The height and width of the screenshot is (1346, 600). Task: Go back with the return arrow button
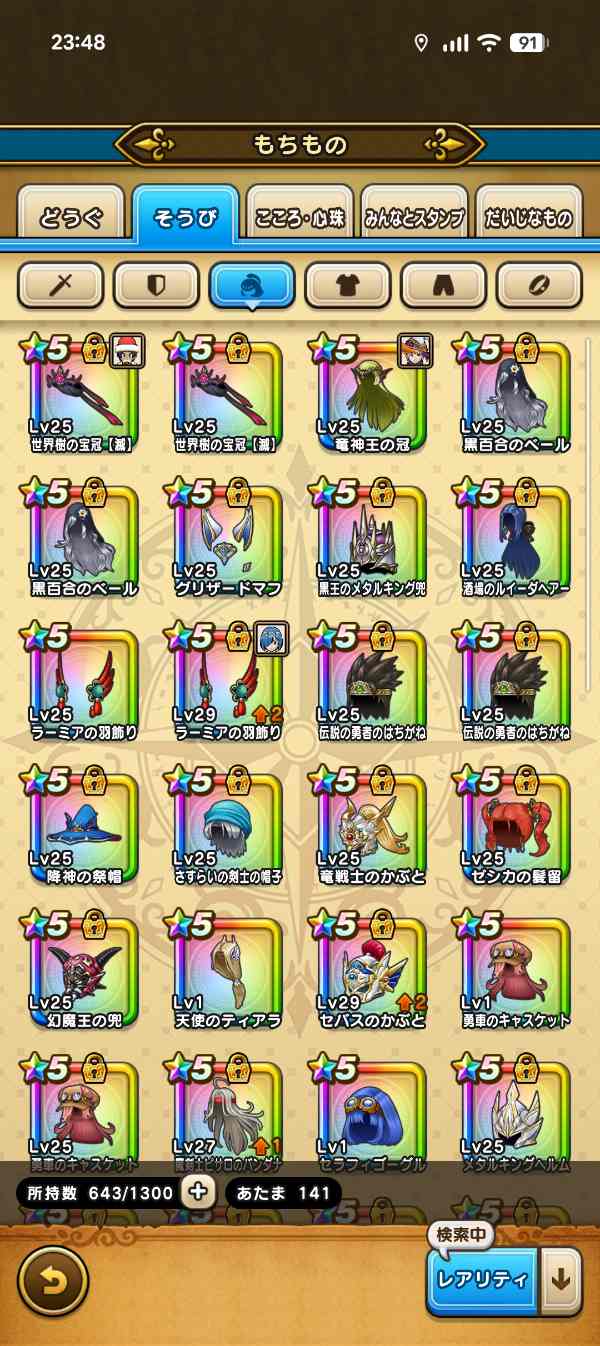(x=53, y=1280)
